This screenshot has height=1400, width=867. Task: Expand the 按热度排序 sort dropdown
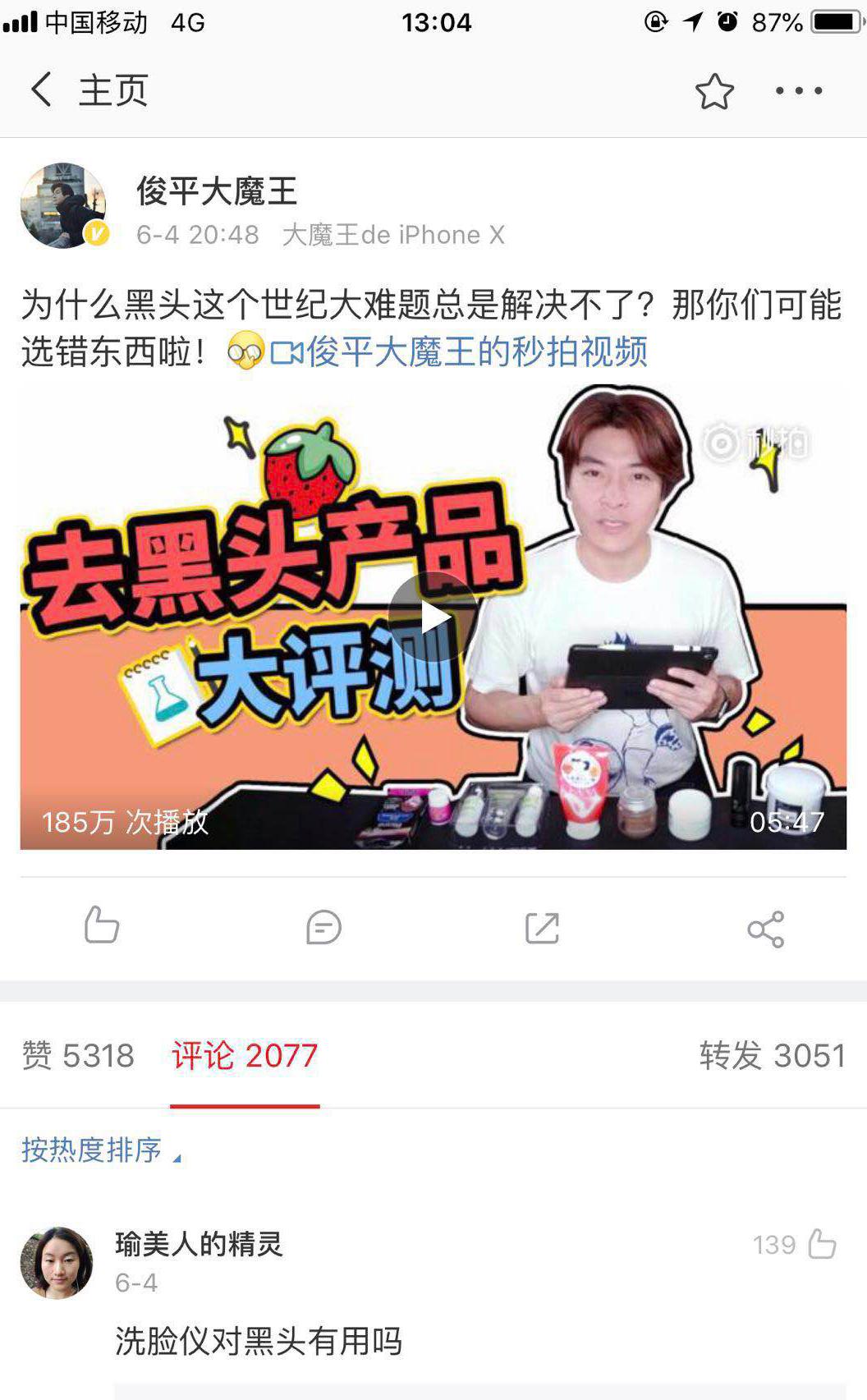click(x=100, y=1150)
